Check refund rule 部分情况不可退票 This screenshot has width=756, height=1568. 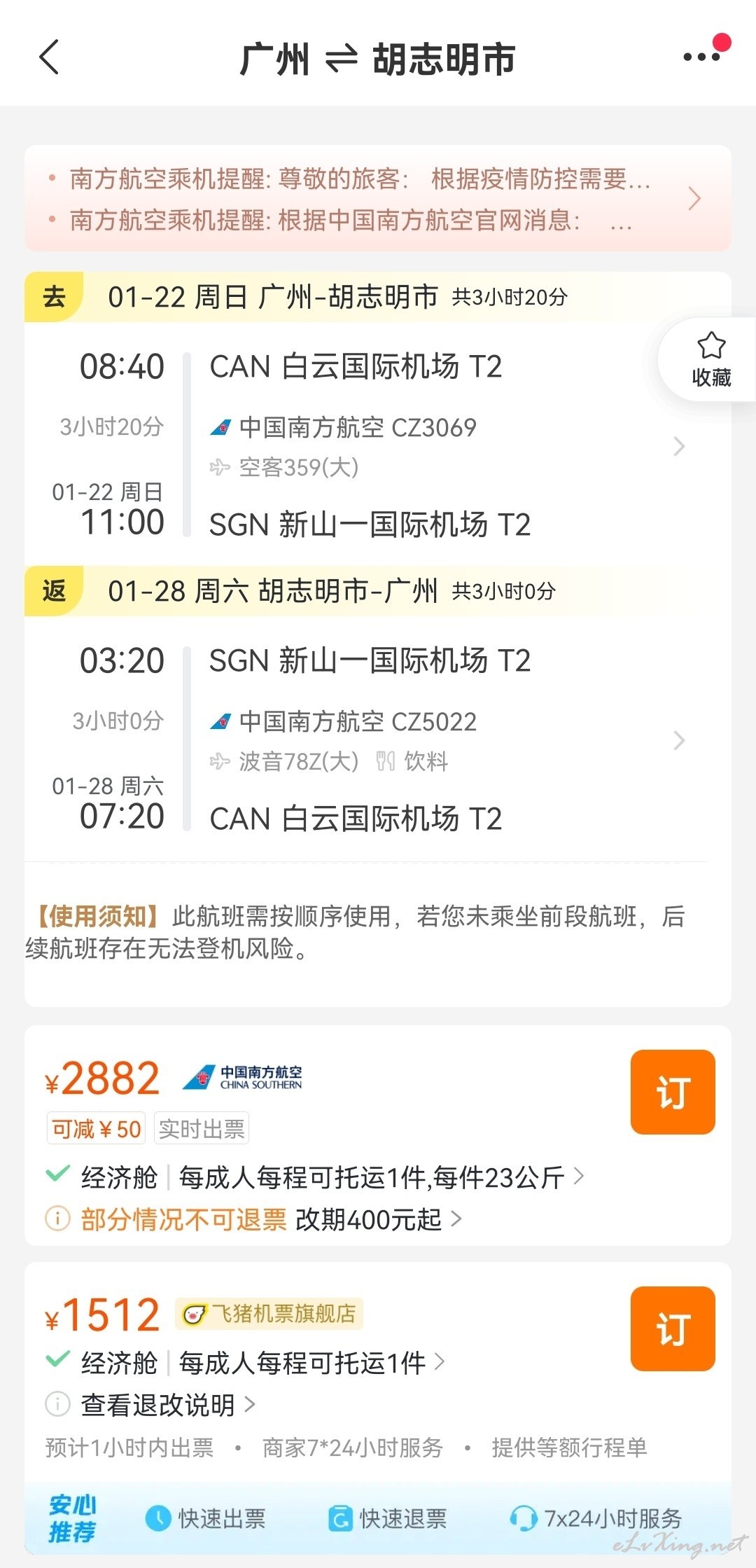click(183, 1219)
